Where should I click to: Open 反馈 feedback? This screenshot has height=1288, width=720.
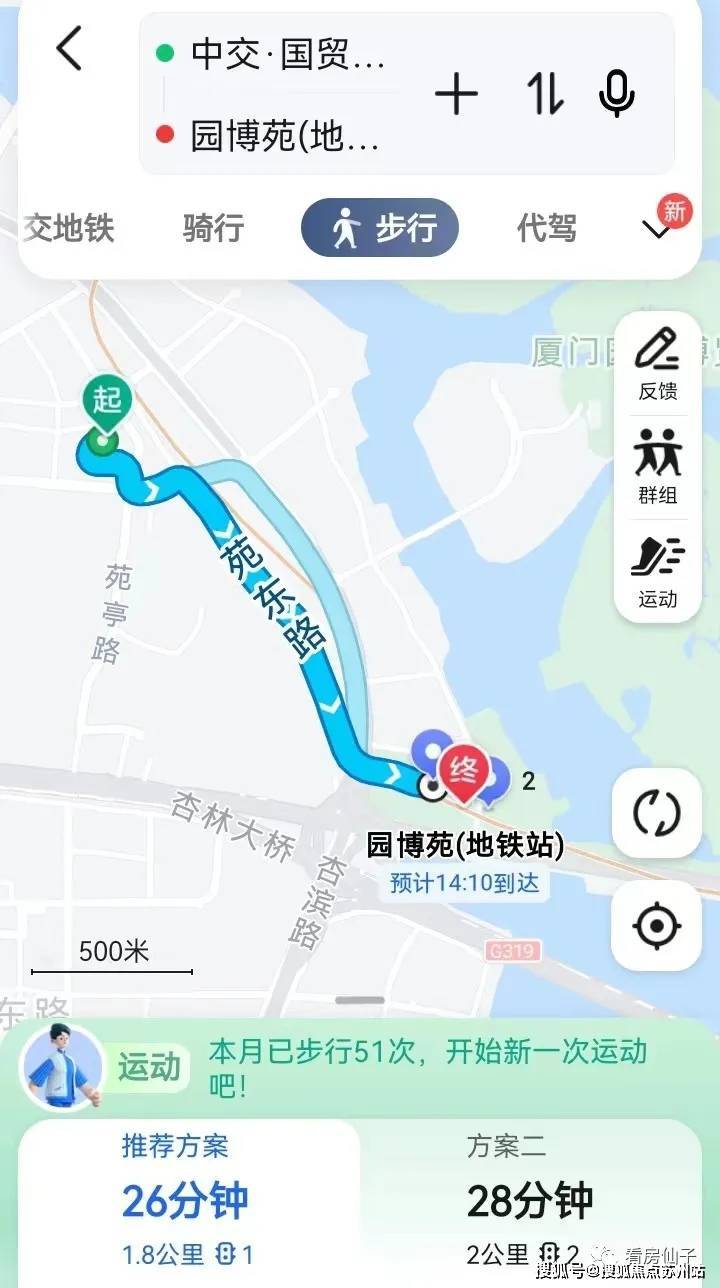(657, 363)
